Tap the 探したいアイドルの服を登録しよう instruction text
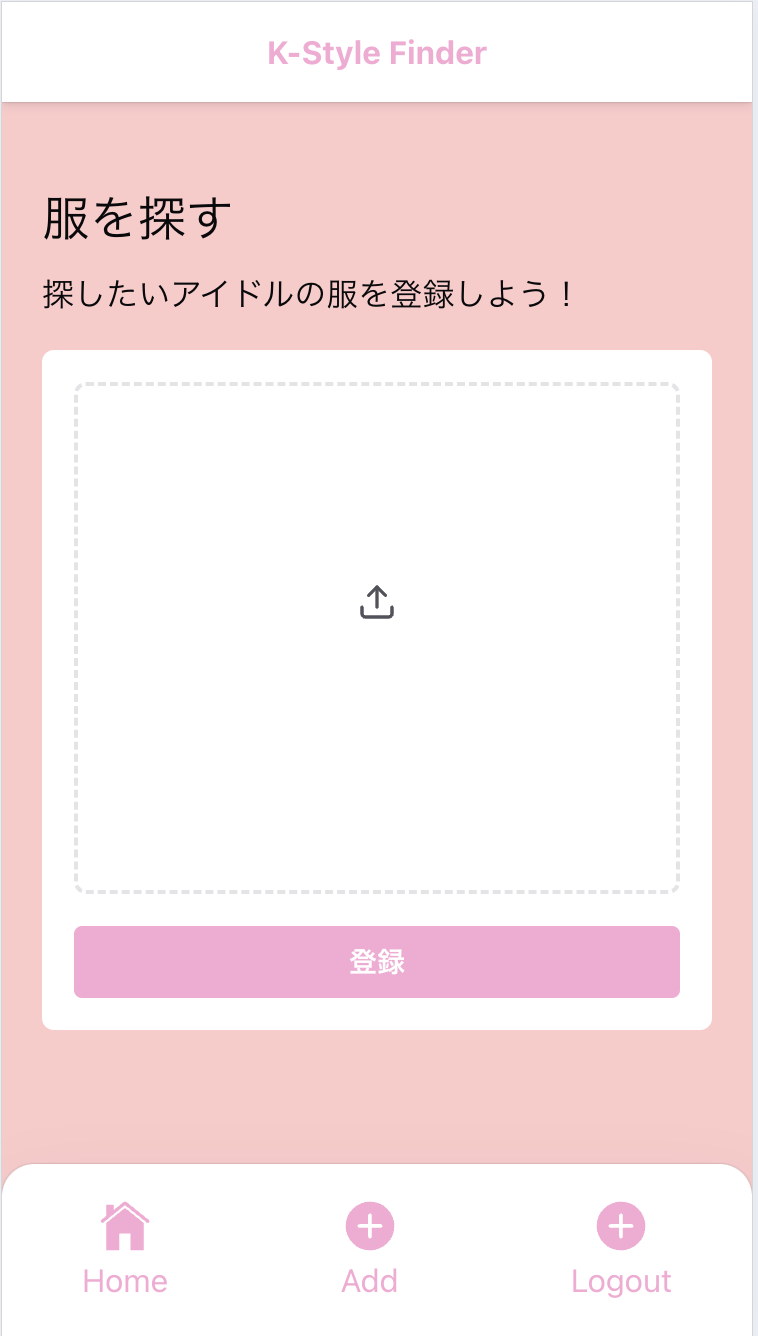 (x=311, y=291)
